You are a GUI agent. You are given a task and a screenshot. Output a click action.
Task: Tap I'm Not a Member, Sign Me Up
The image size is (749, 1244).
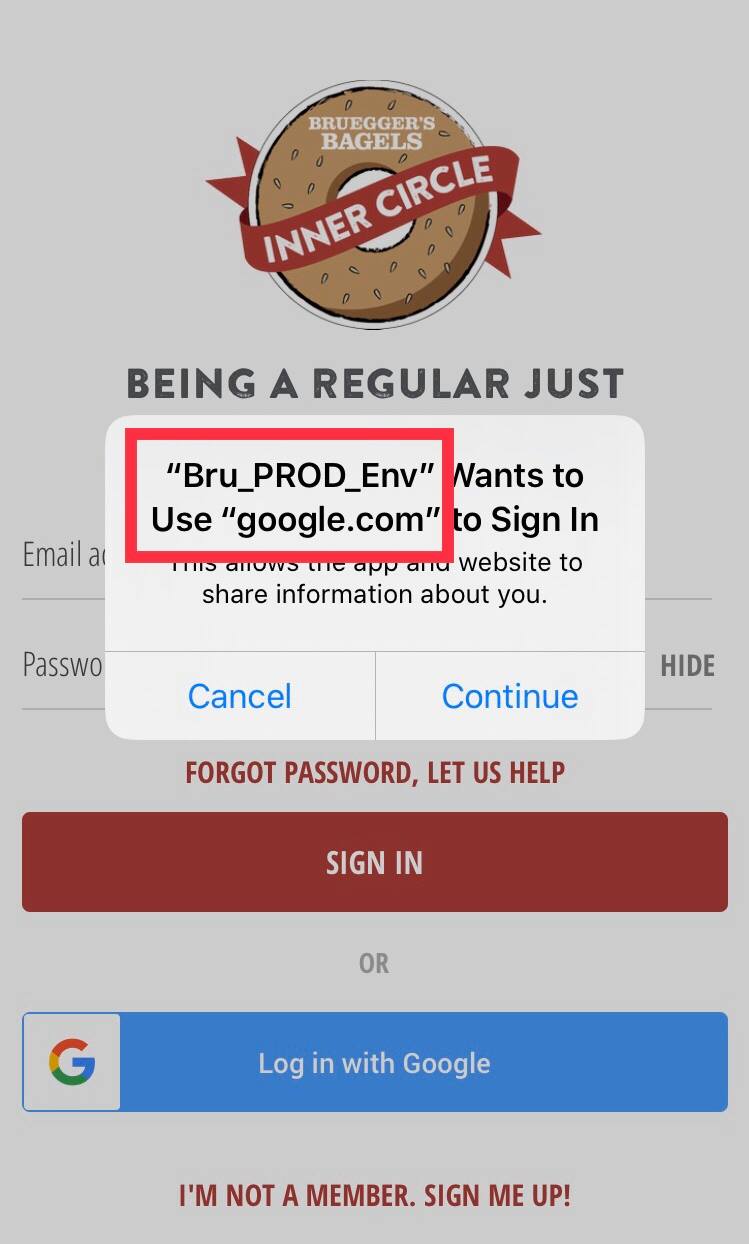(x=374, y=1195)
